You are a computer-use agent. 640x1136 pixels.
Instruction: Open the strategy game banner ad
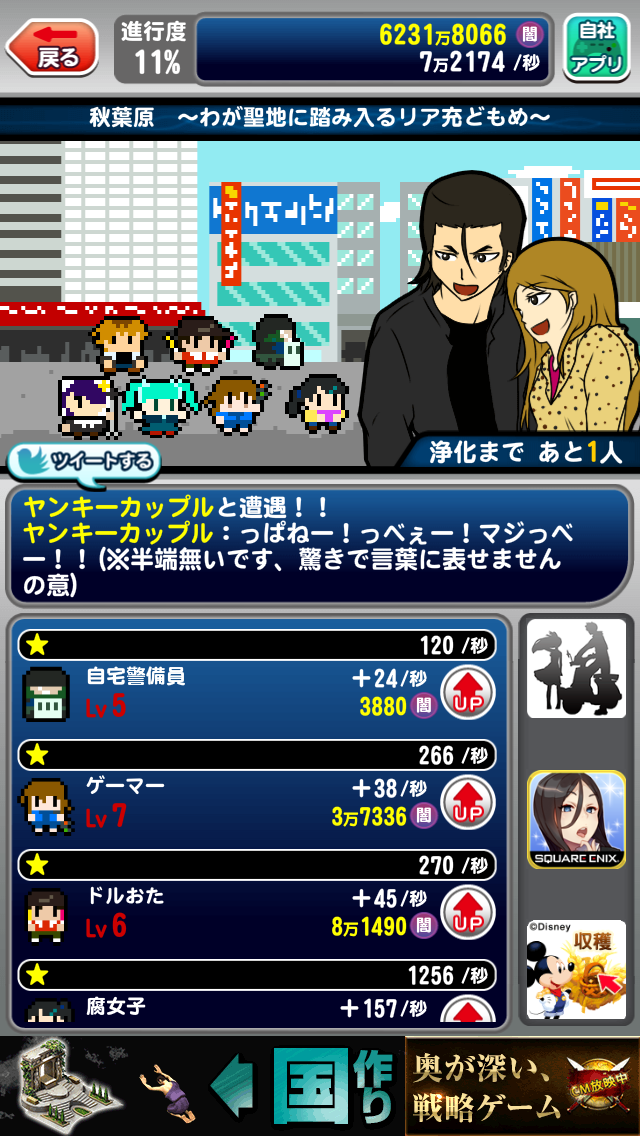320,1086
